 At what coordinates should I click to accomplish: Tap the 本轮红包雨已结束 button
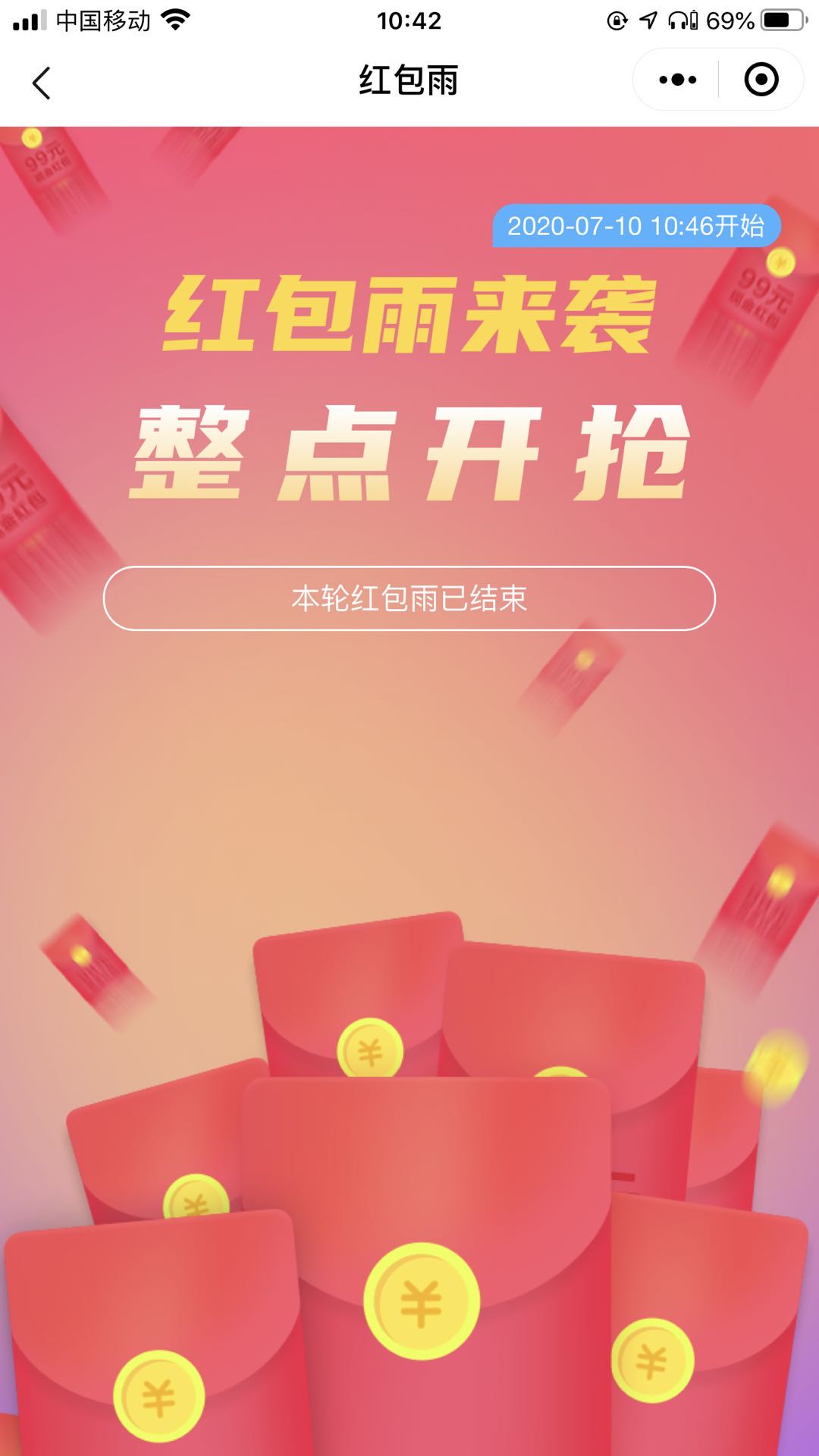[409, 598]
